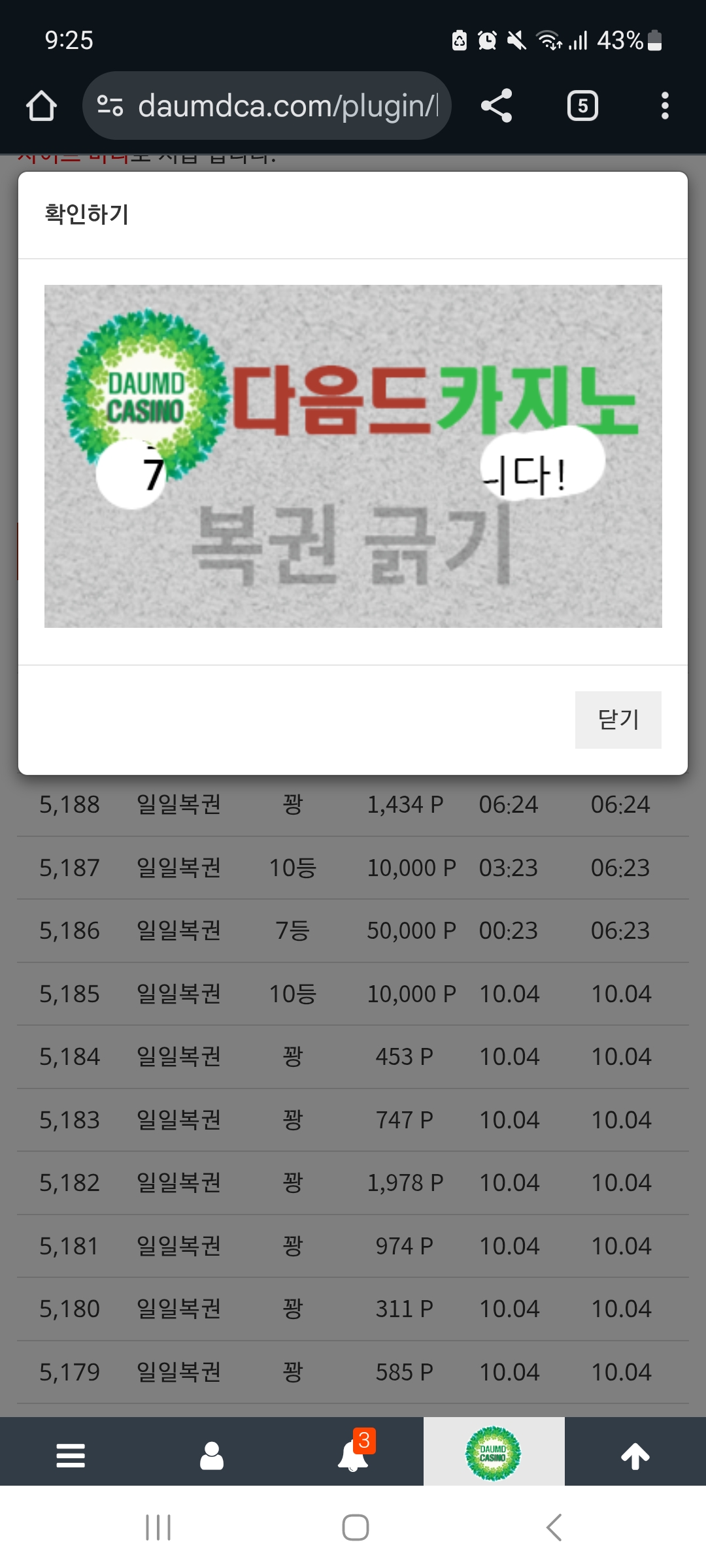
Task: Close the dialog with 닫기 button
Action: tap(618, 719)
